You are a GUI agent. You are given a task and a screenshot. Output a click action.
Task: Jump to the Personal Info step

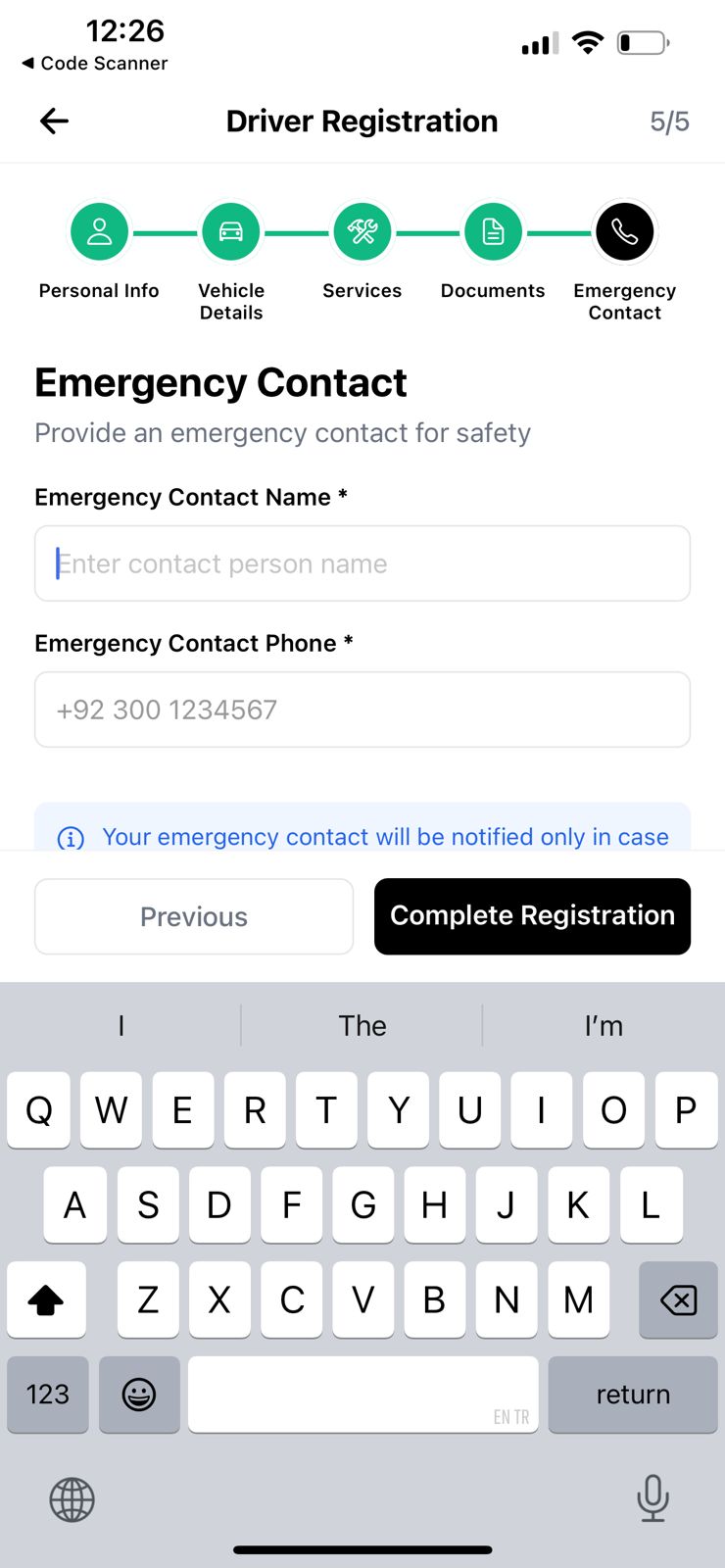pos(99,232)
